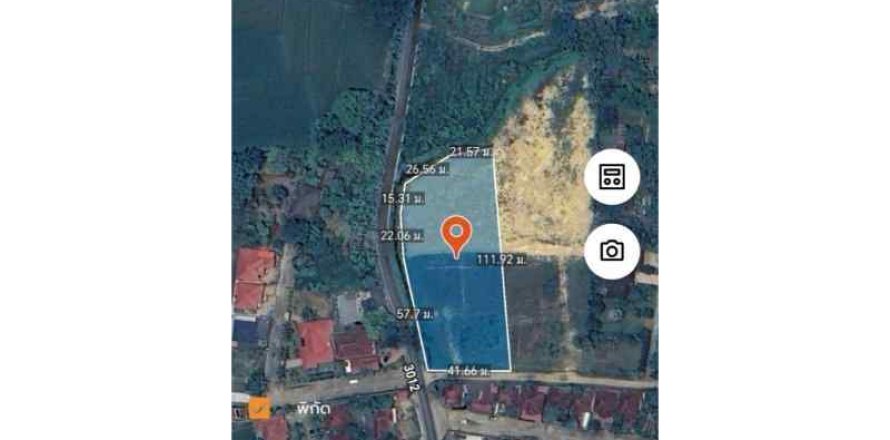This screenshot has height=440, width=890.
Task: Tap the camera floating button
Action: (x=611, y=250)
